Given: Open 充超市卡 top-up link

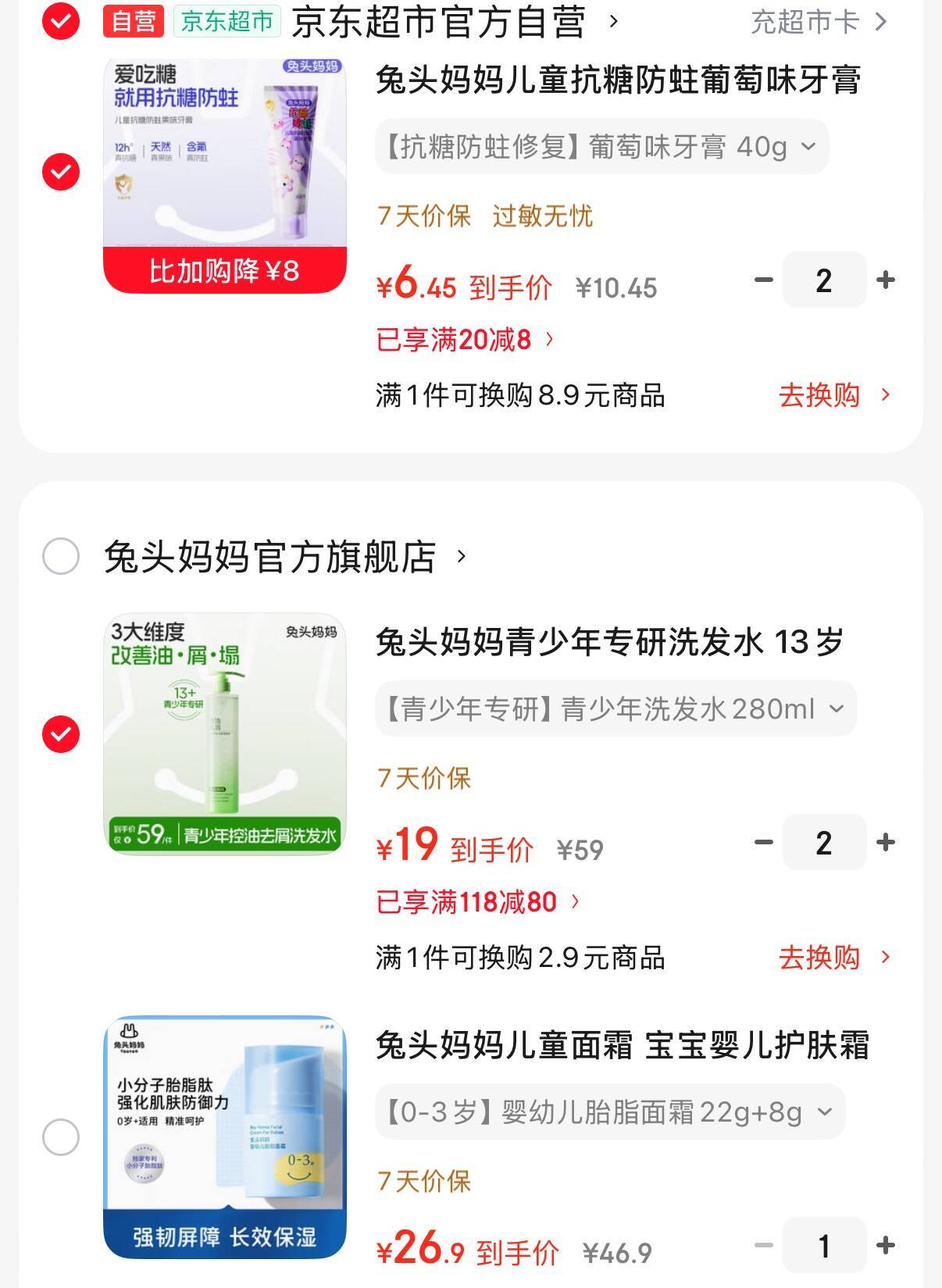Looking at the screenshot, I should coord(818,22).
